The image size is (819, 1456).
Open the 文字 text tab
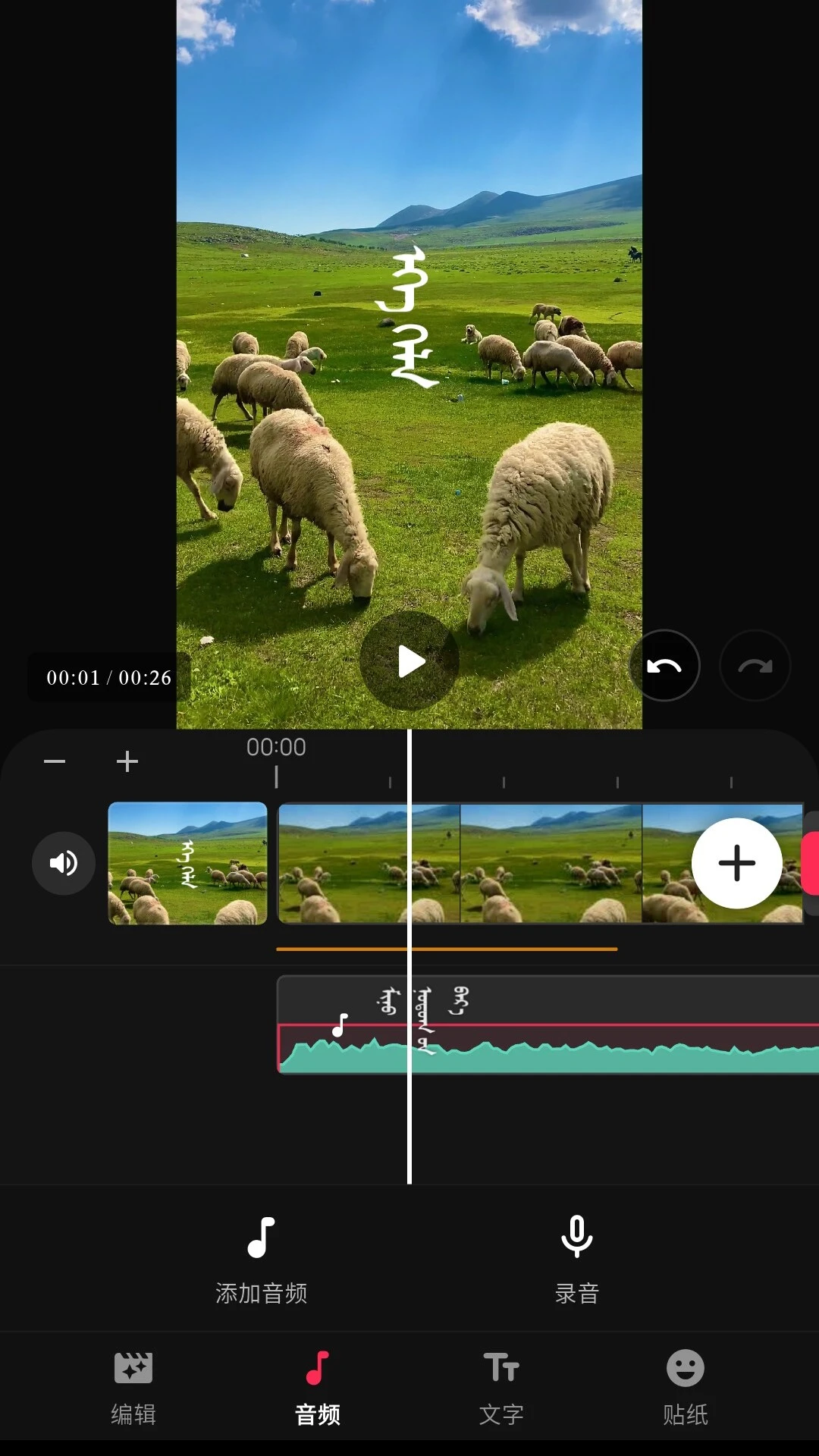501,1388
